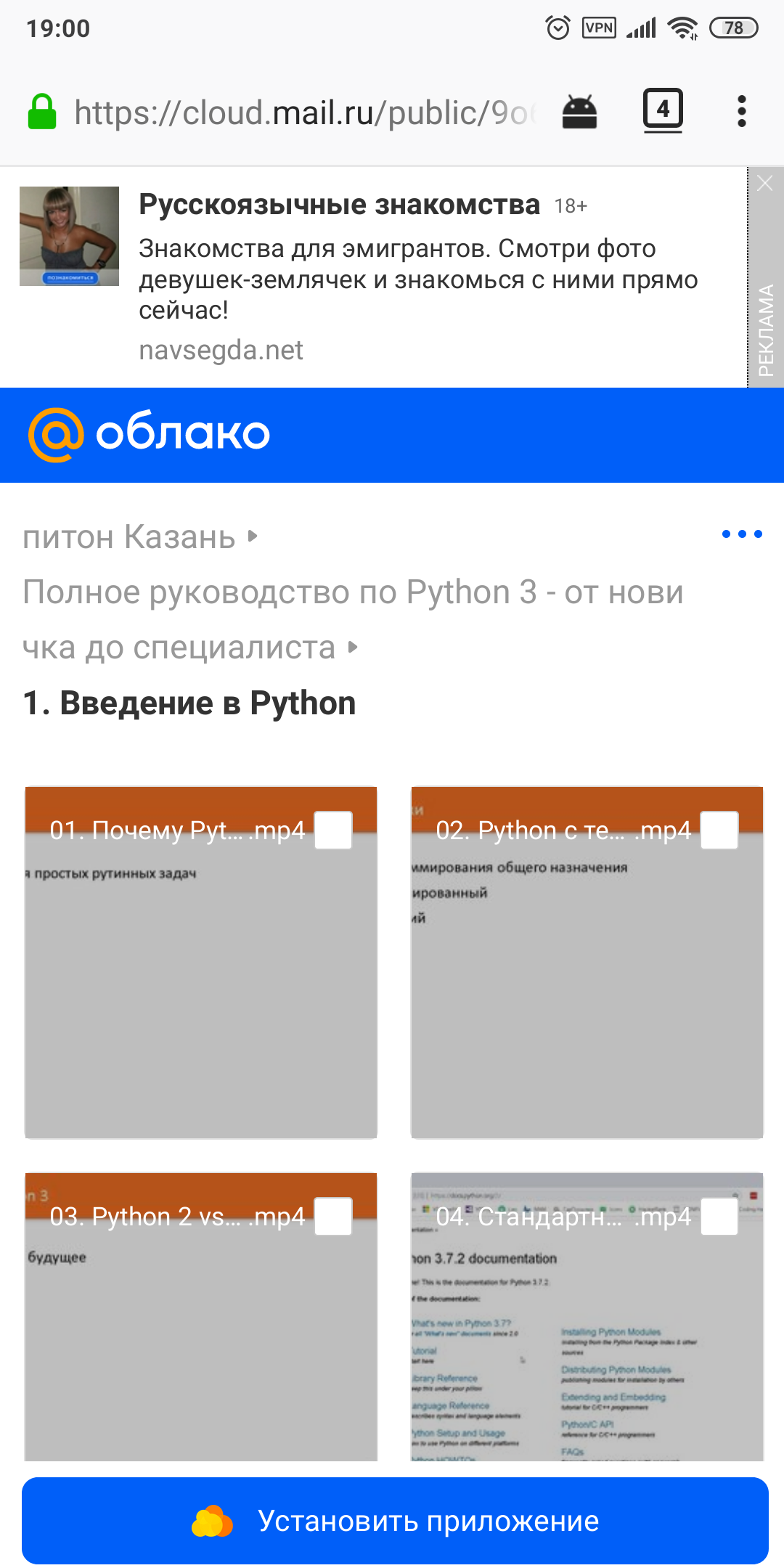Open video 04. Стандартн... .mp4
784x1568 pixels.
coord(587,1343)
